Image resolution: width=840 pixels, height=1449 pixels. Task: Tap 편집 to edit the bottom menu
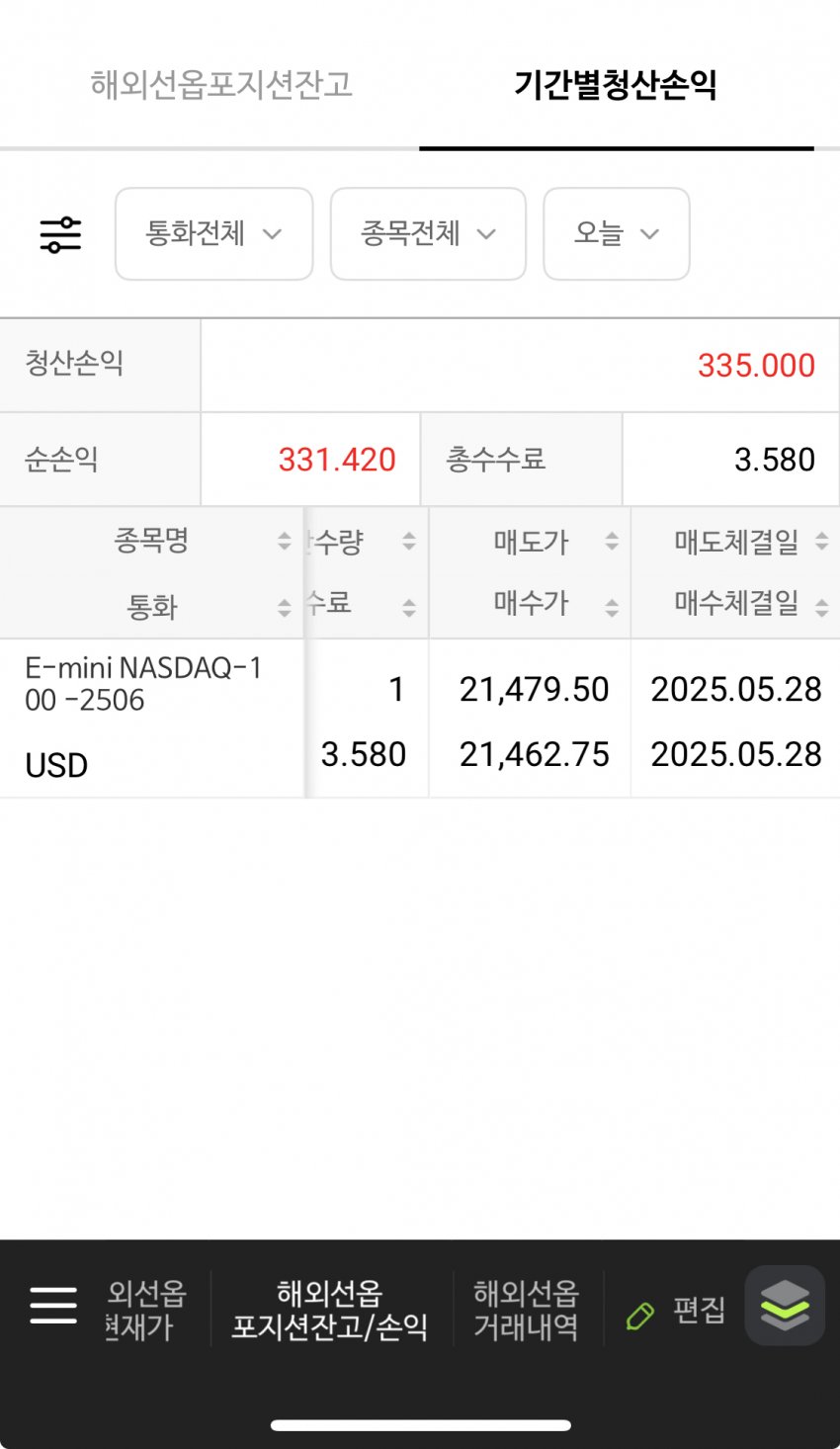tap(677, 1312)
